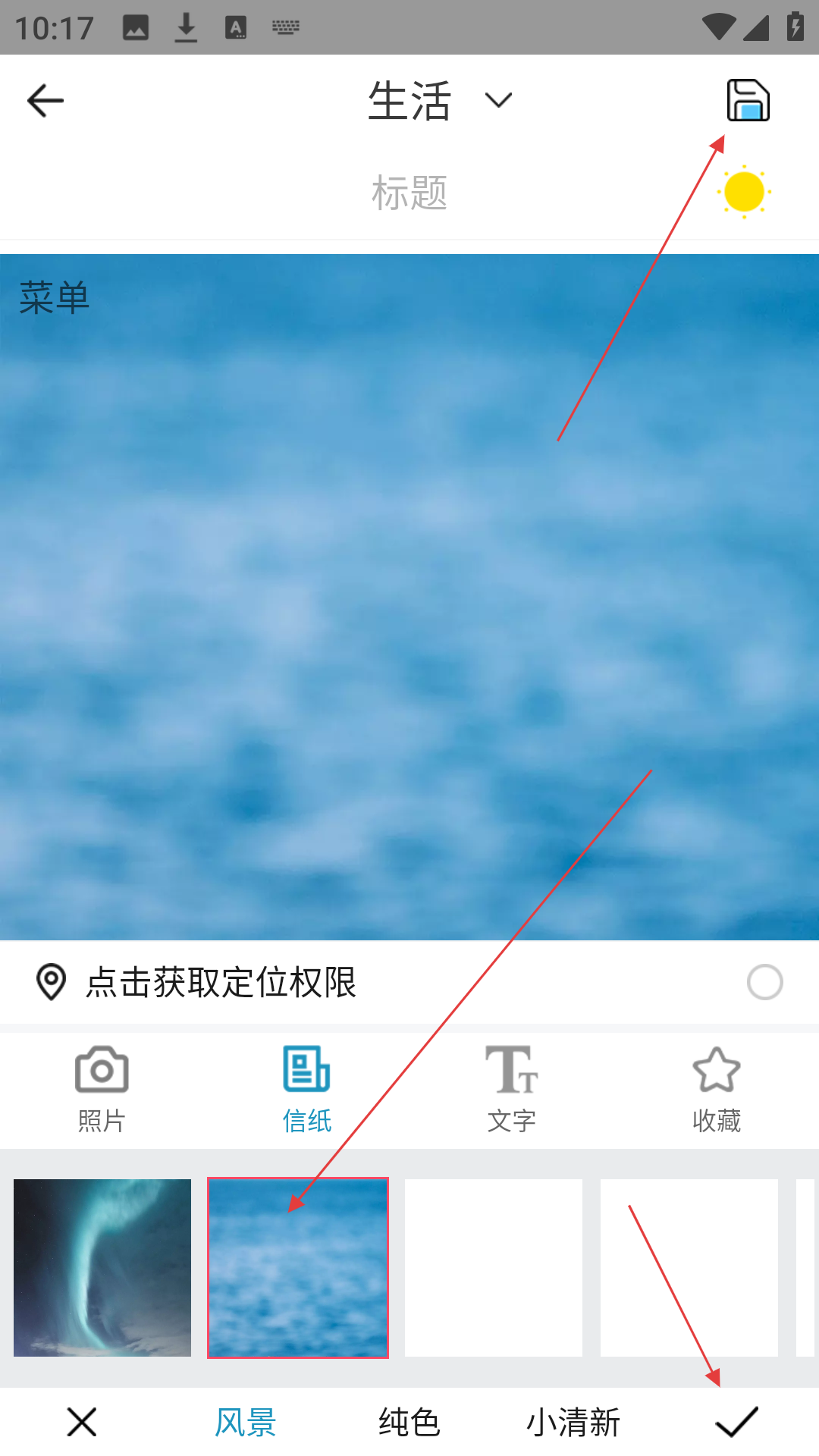Change the sunny weather icon
Screen dimensions: 819x1456
(x=744, y=192)
